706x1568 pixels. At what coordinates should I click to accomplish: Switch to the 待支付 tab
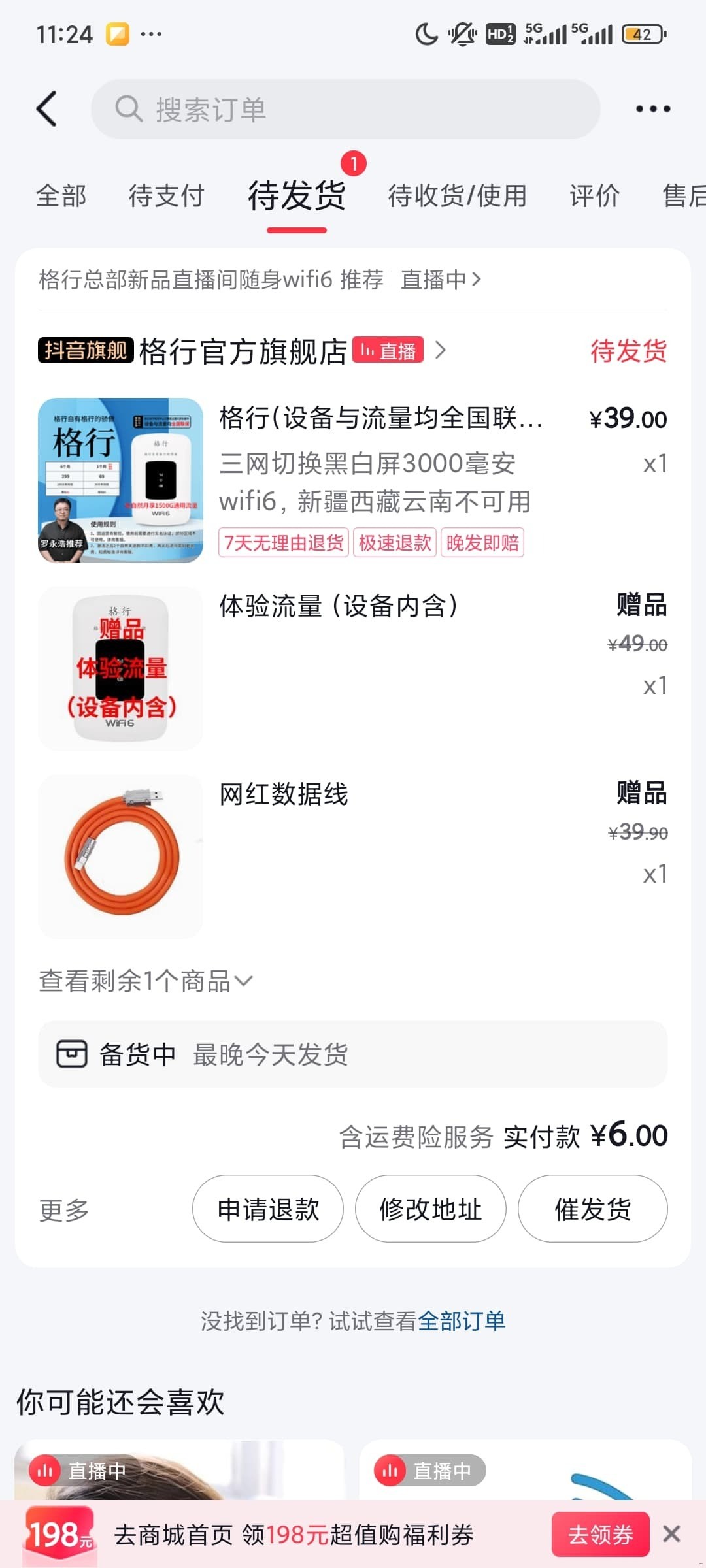point(166,195)
